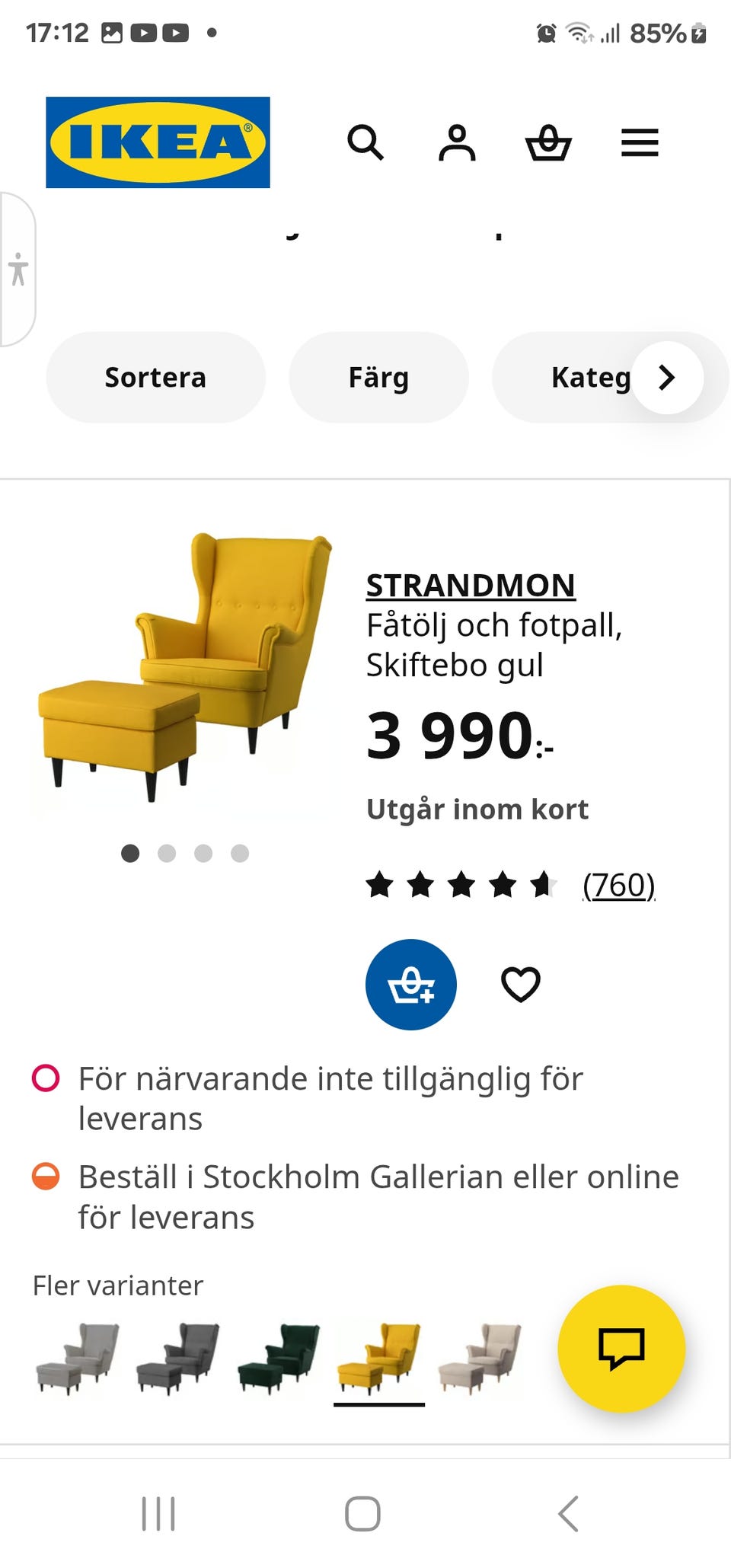The width and height of the screenshot is (731, 1568).
Task: Open accessibility widget on left edge
Action: [18, 270]
